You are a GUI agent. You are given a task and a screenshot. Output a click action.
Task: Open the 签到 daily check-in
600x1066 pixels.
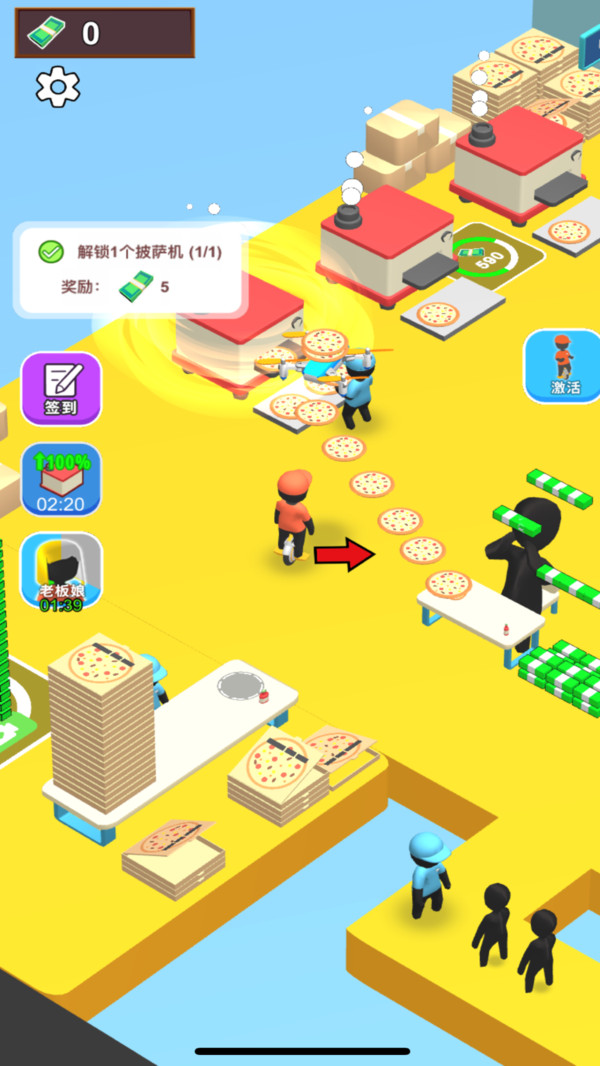[x=62, y=388]
